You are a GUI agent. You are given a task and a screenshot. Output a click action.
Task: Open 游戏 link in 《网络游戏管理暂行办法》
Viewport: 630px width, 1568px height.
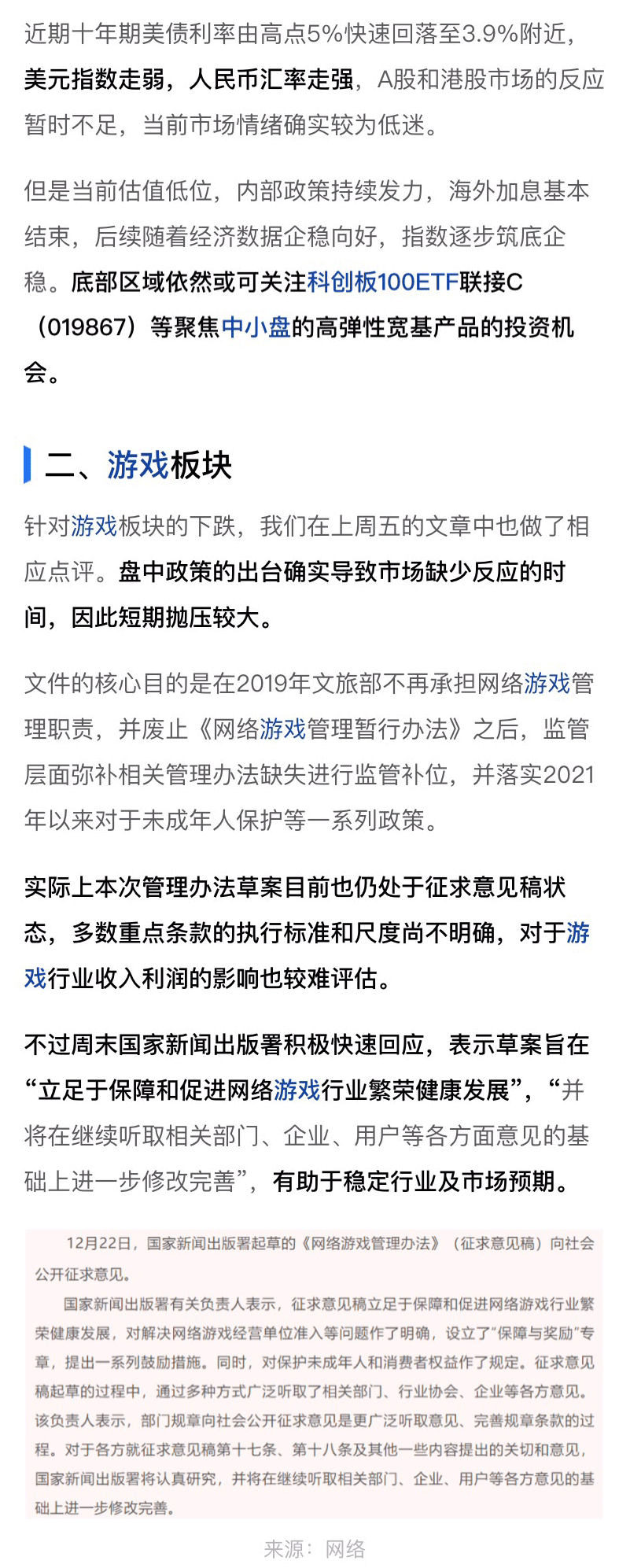click(282, 729)
